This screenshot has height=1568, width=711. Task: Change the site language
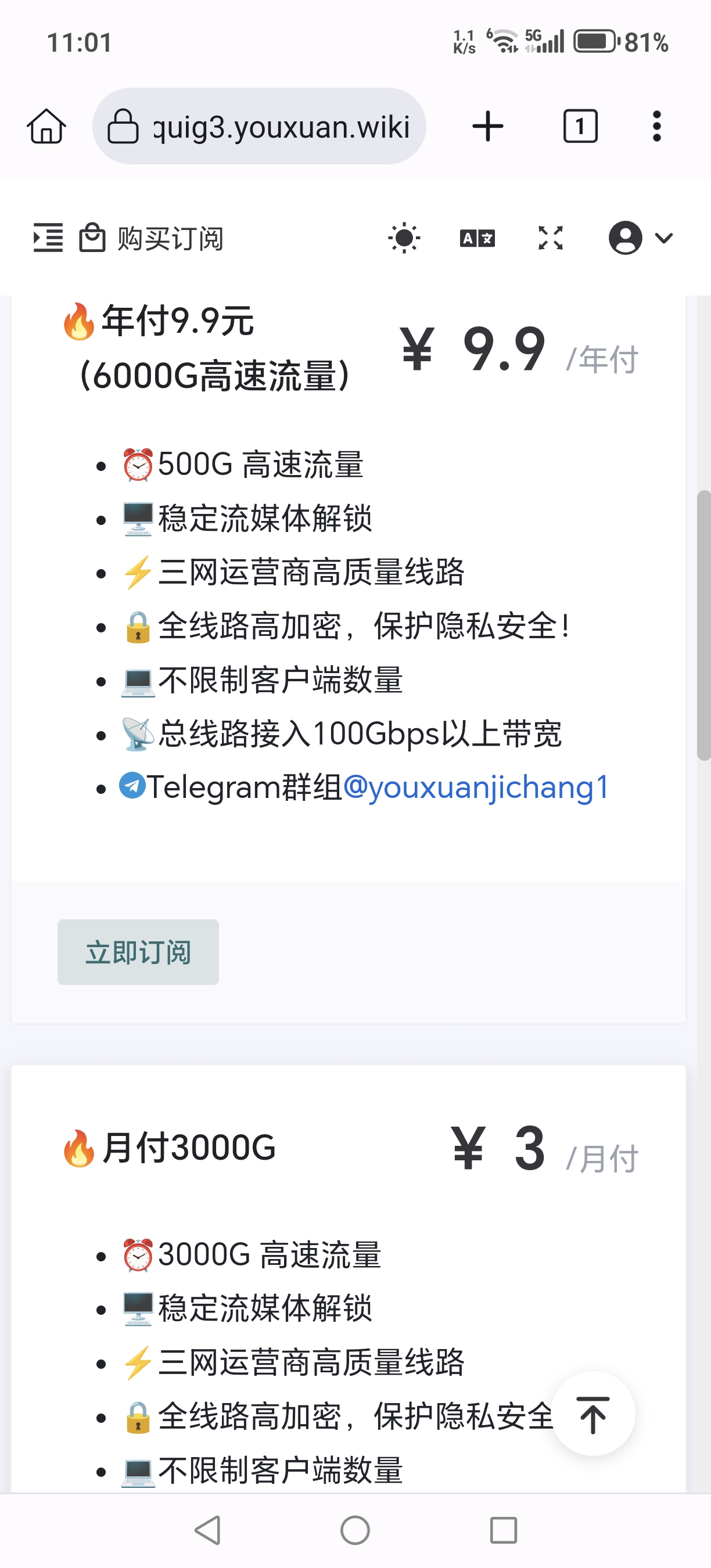[477, 238]
